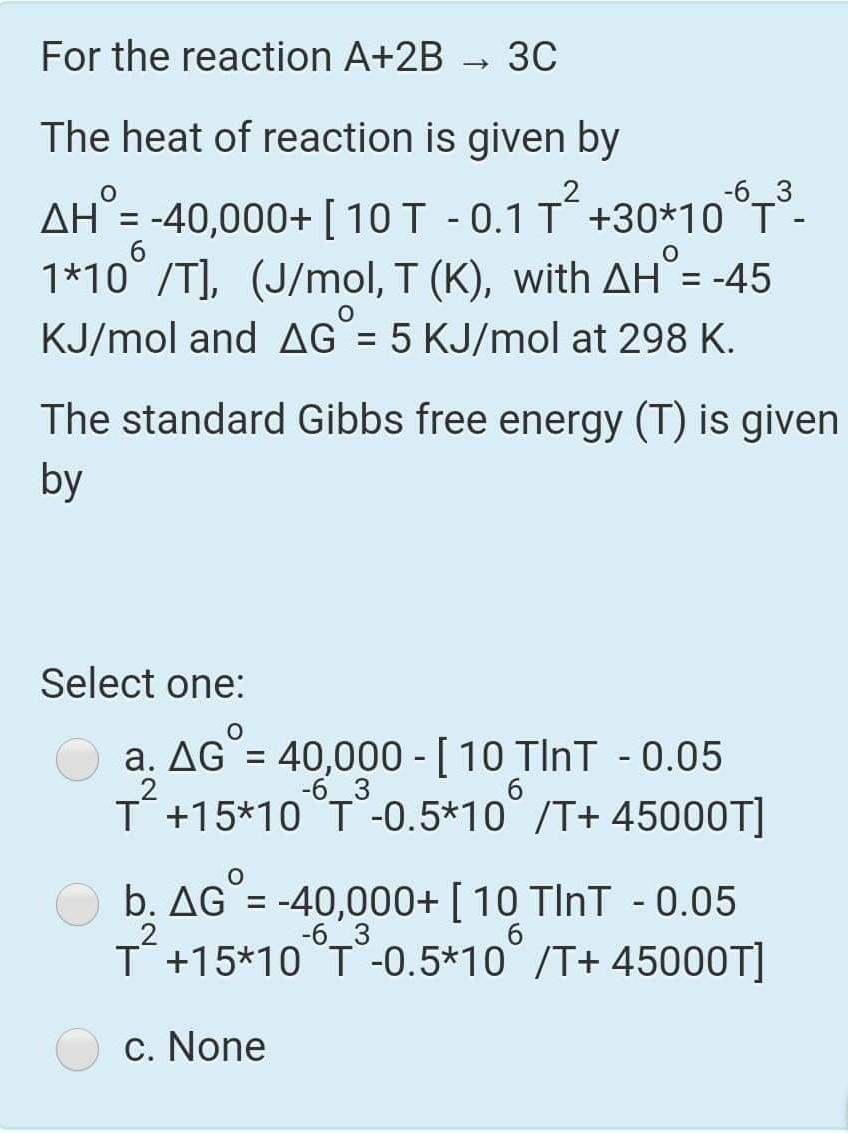Screen dimensions: 848x1133
Task: Click the ΔH° = -45 KJ/mol value
Action: [x=690, y=278]
